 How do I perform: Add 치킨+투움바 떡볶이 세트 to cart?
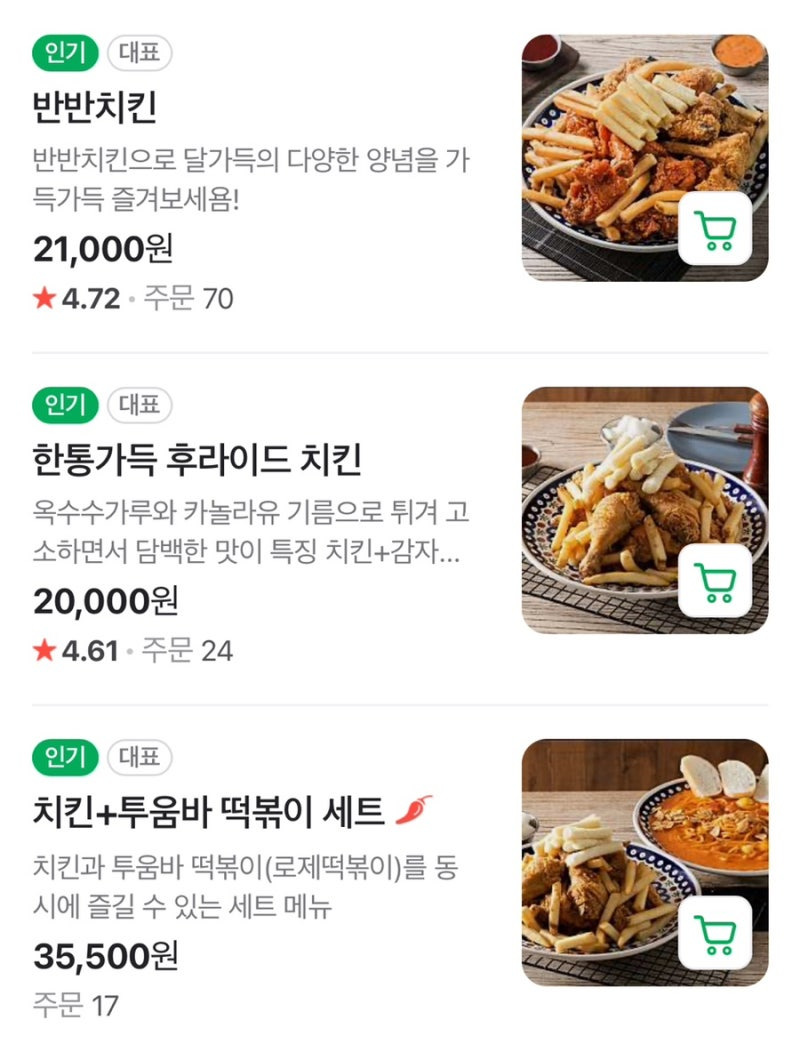714,933
